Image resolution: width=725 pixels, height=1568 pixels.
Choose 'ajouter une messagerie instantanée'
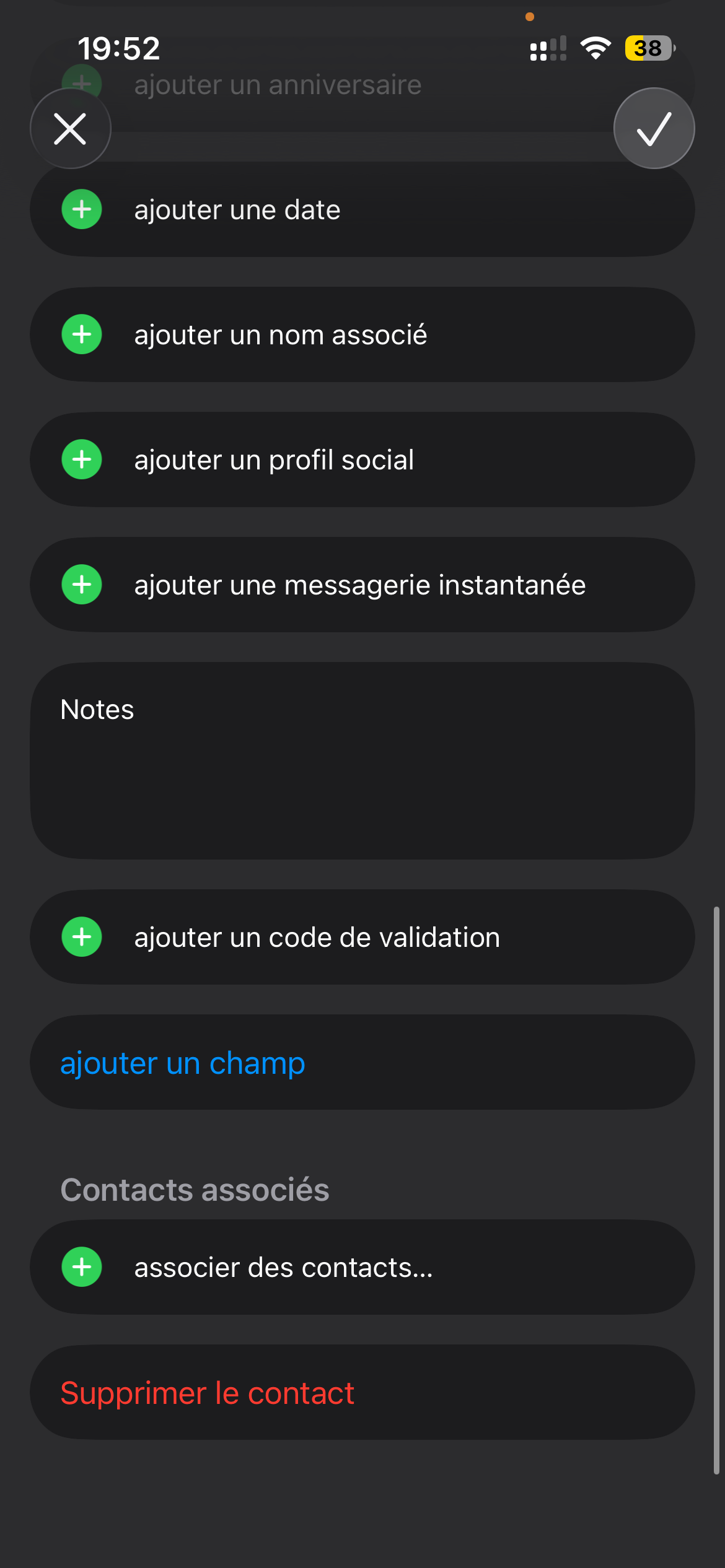362,585
